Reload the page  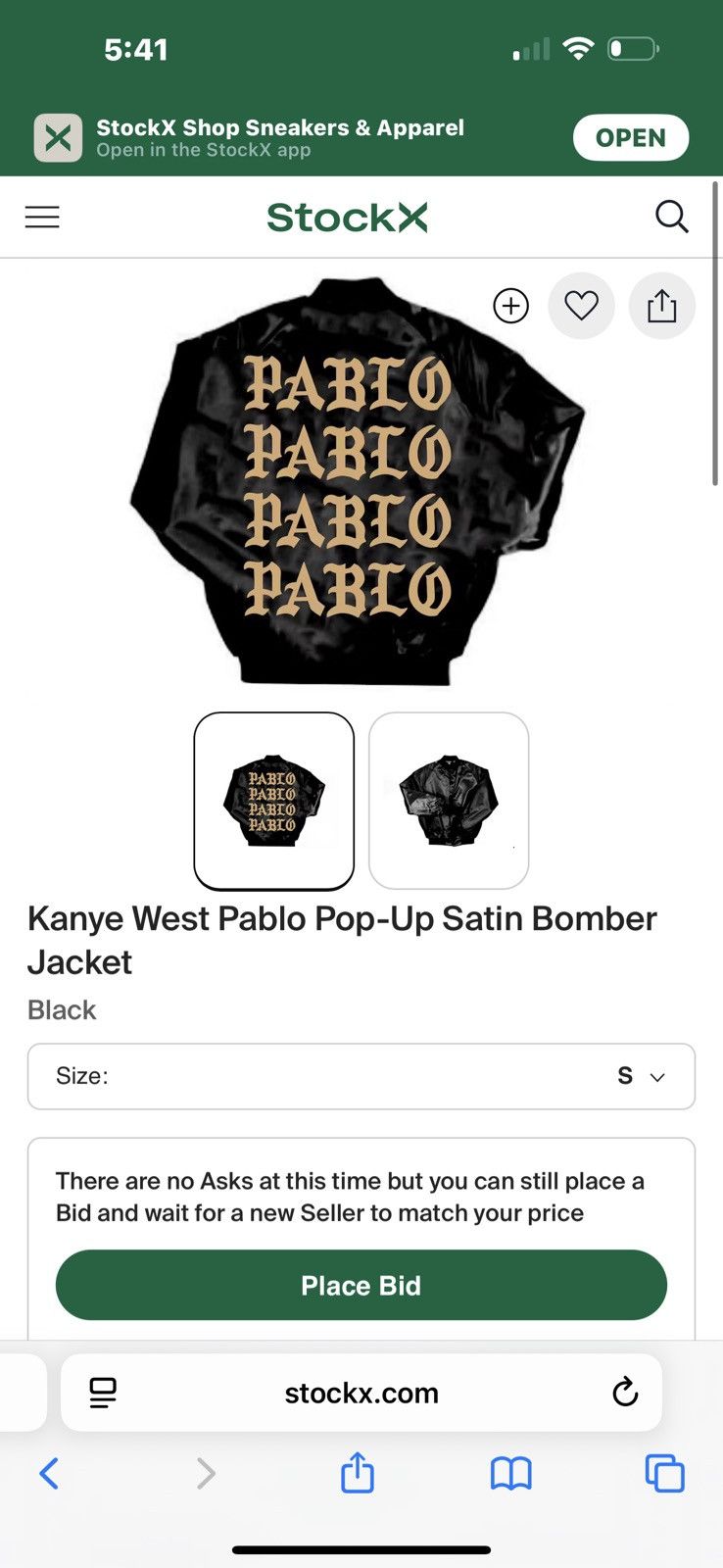pyautogui.click(x=625, y=1392)
